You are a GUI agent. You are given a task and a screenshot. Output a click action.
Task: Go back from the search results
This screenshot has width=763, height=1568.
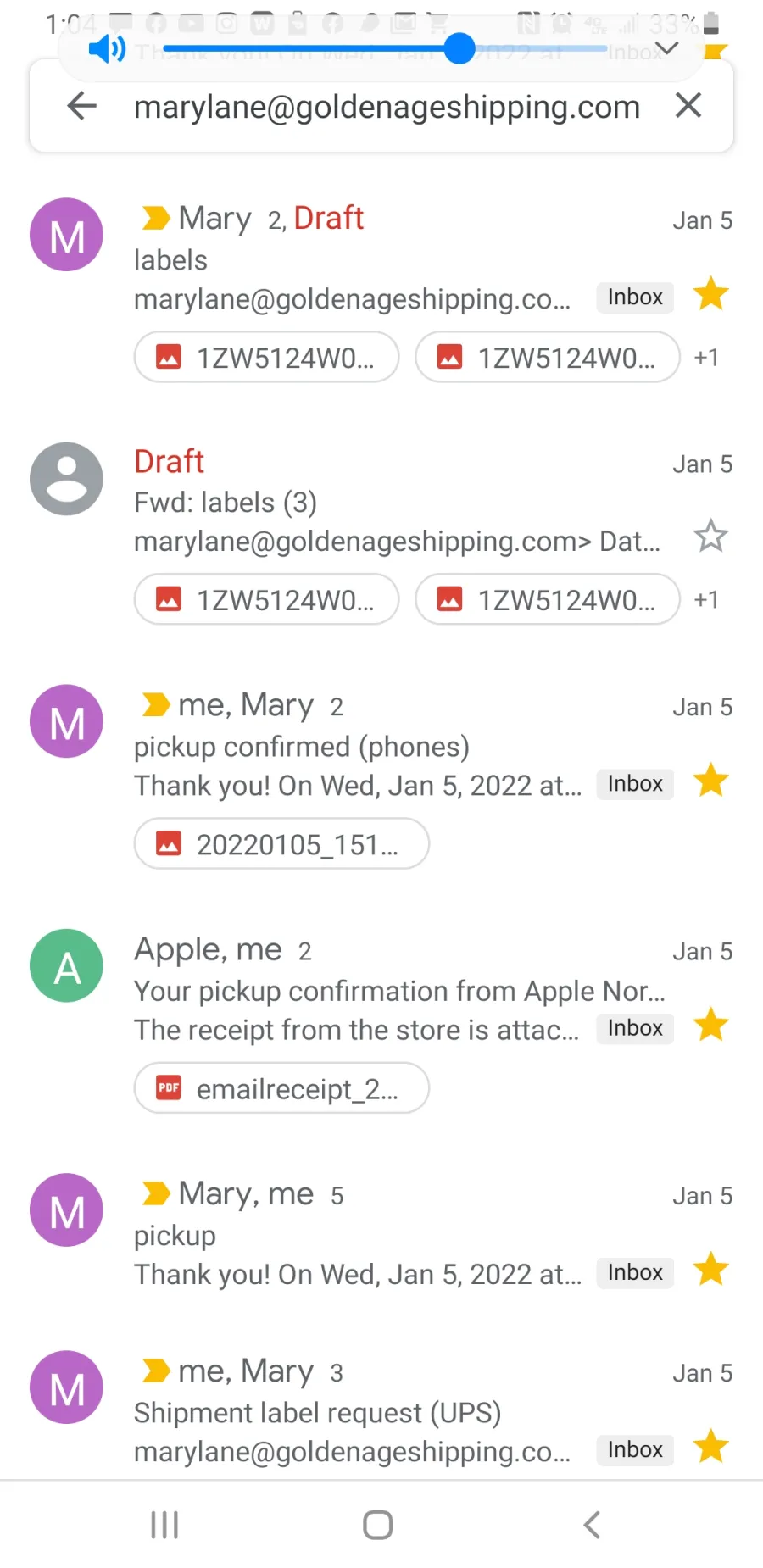(82, 106)
